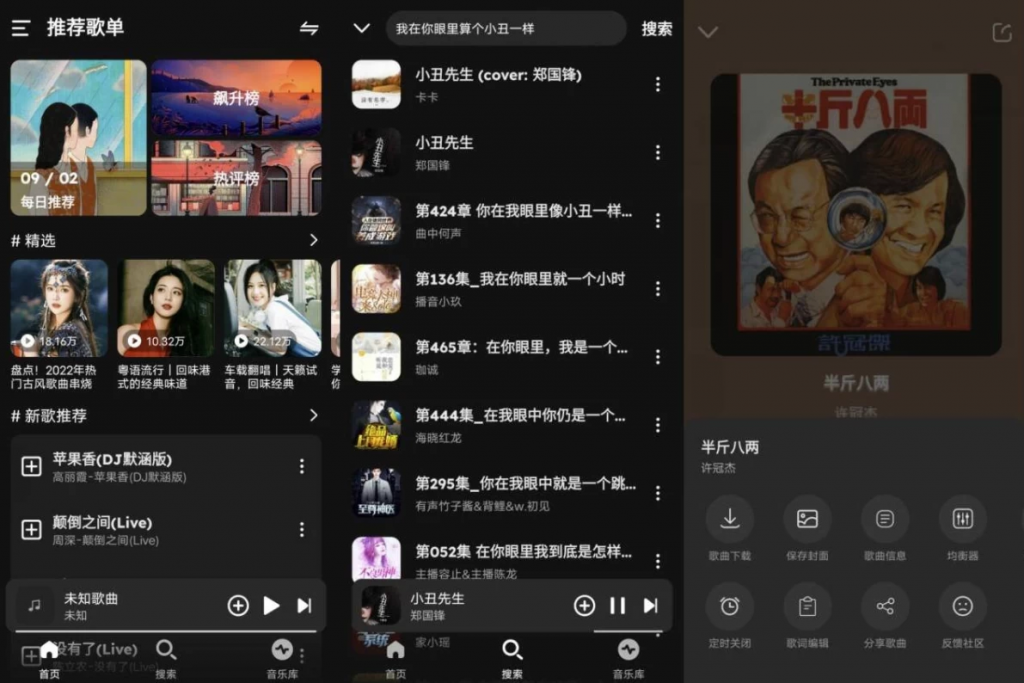Viewport: 1024px width, 683px height.
Task: Open the 每日推荐 daily playlist card
Action: [x=79, y=137]
